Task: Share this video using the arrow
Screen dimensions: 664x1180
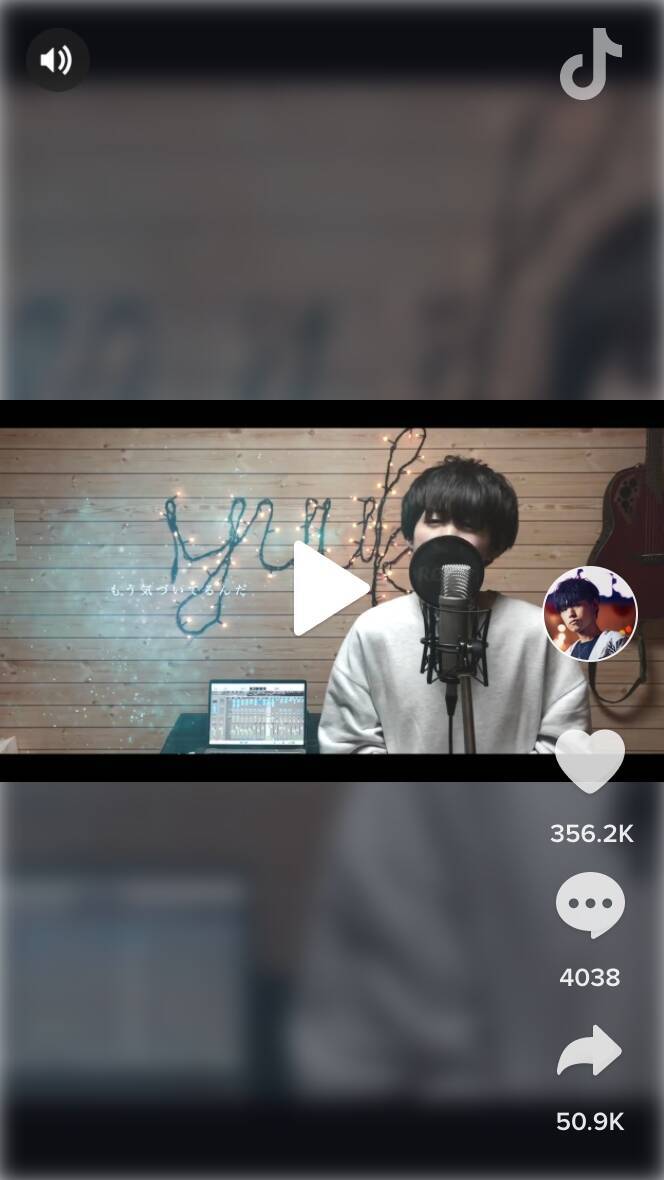Action: click(x=590, y=1051)
